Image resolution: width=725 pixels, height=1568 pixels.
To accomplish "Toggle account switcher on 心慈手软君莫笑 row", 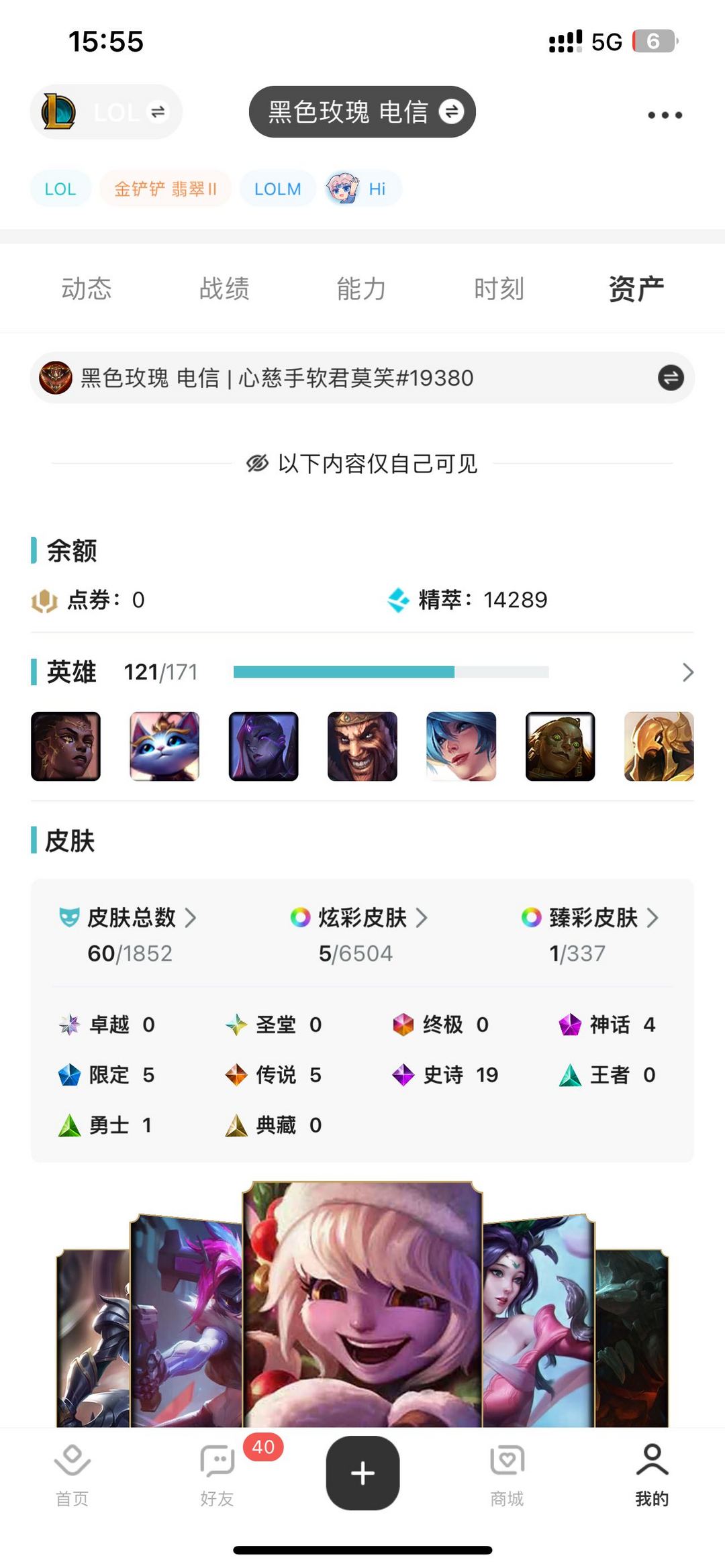I will (669, 377).
